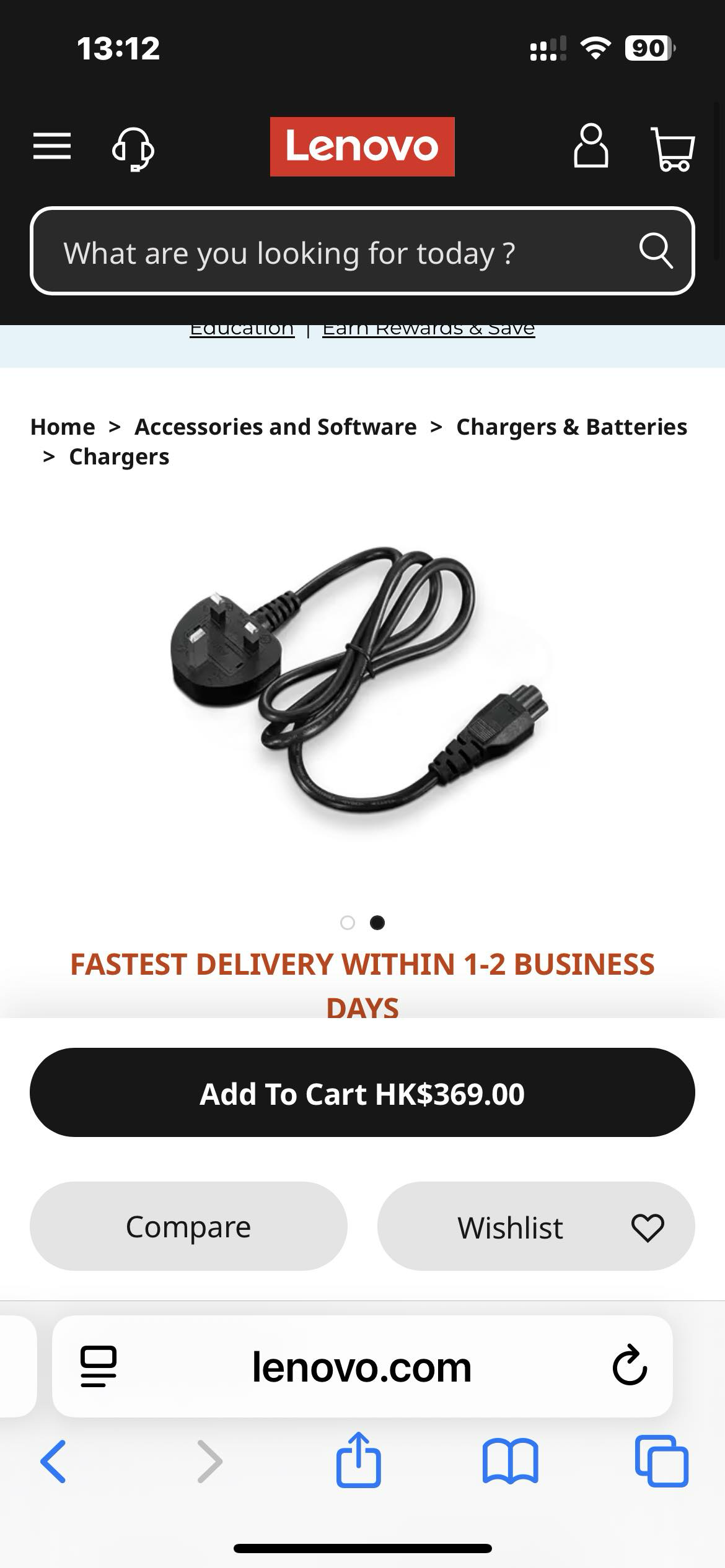Save this item to Wishlist
This screenshot has height=1568, width=725.
[535, 1227]
